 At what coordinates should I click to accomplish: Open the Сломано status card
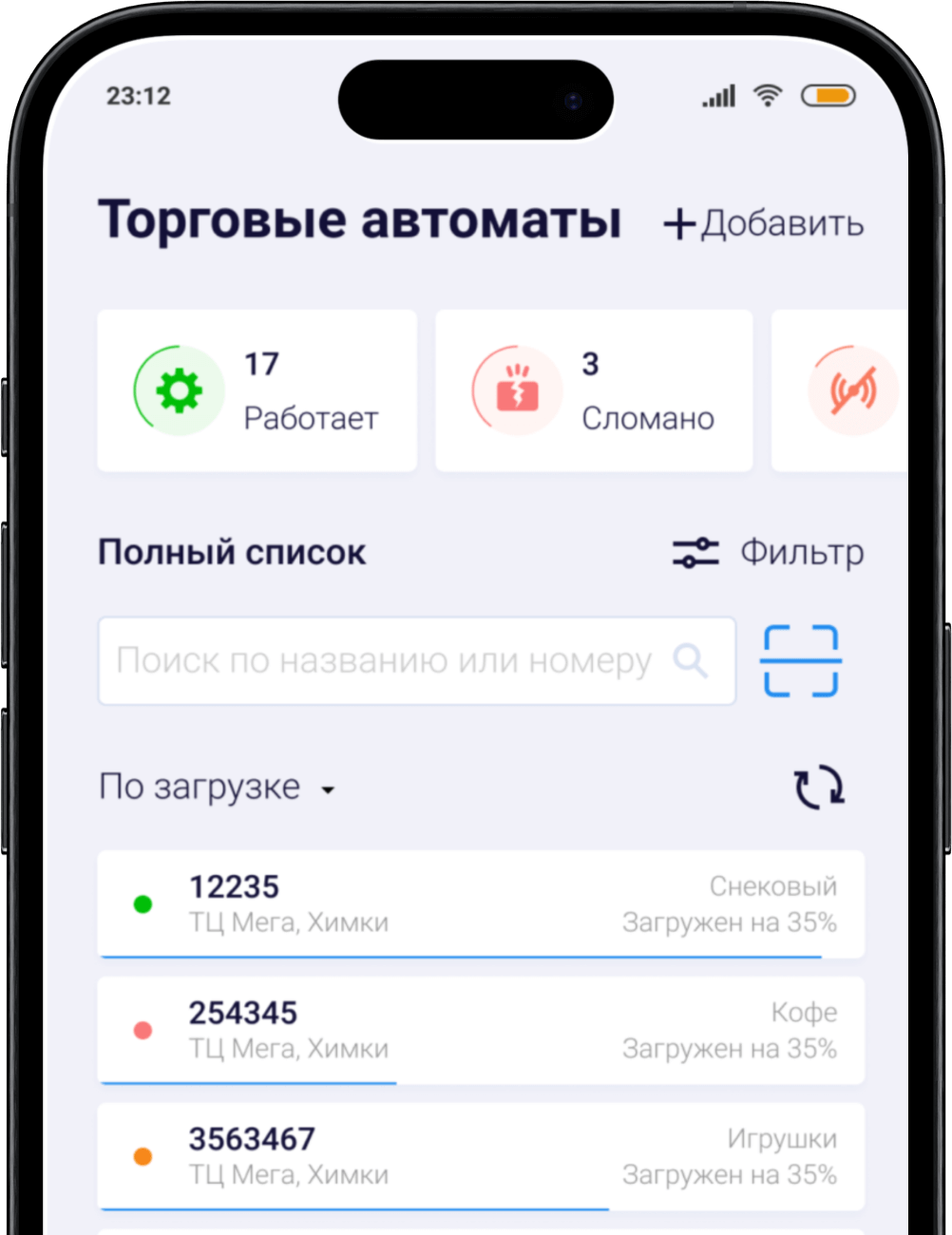594,390
